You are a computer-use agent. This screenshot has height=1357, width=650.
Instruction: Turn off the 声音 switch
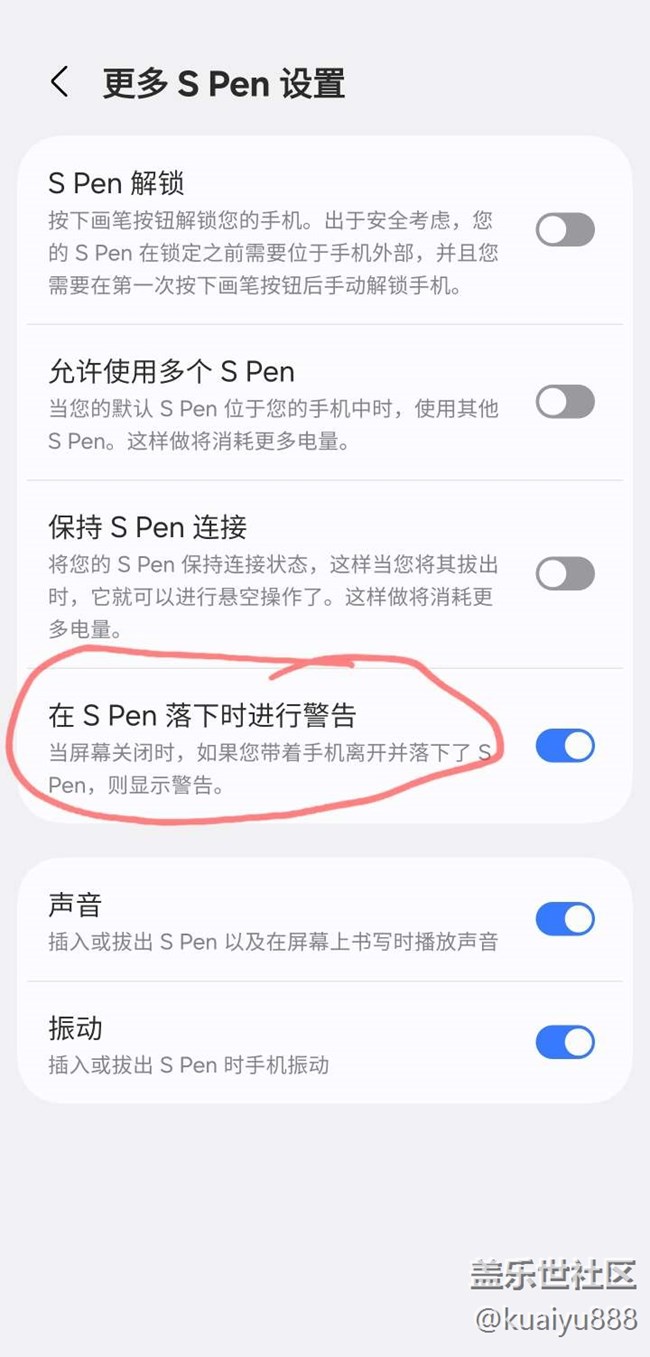(565, 919)
